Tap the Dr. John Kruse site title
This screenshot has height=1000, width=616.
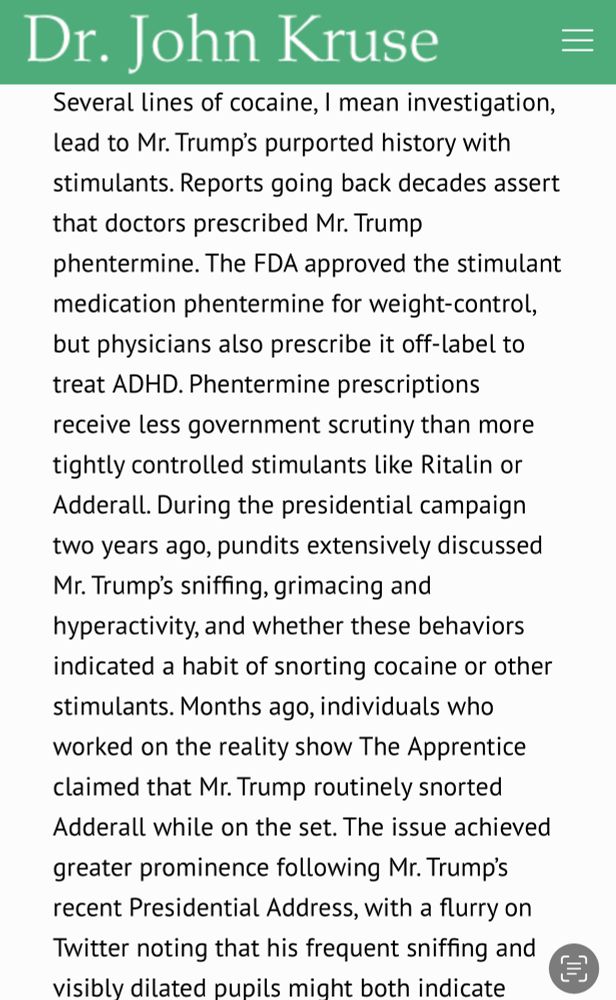[x=231, y=41]
